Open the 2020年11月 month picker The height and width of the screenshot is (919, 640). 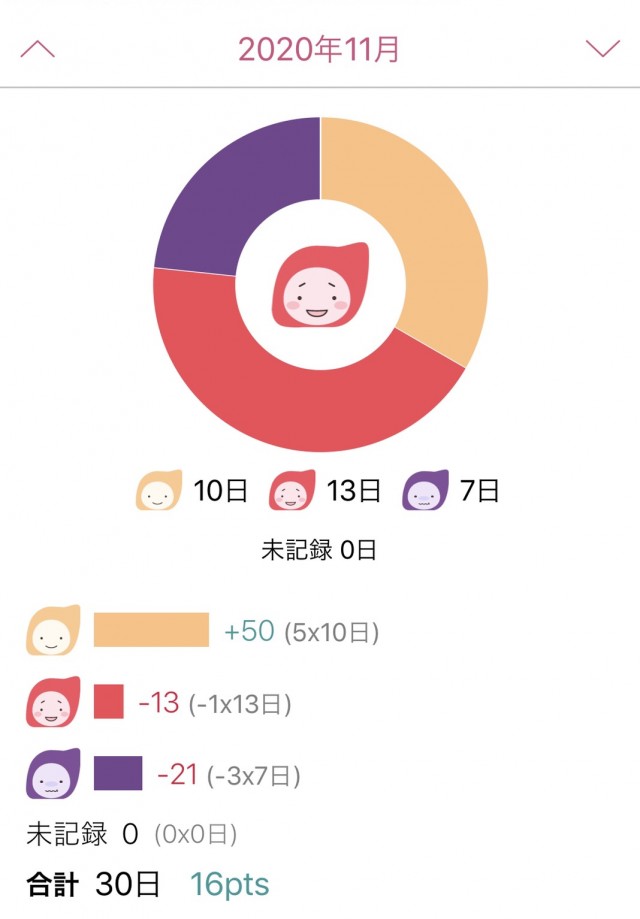[x=319, y=49]
